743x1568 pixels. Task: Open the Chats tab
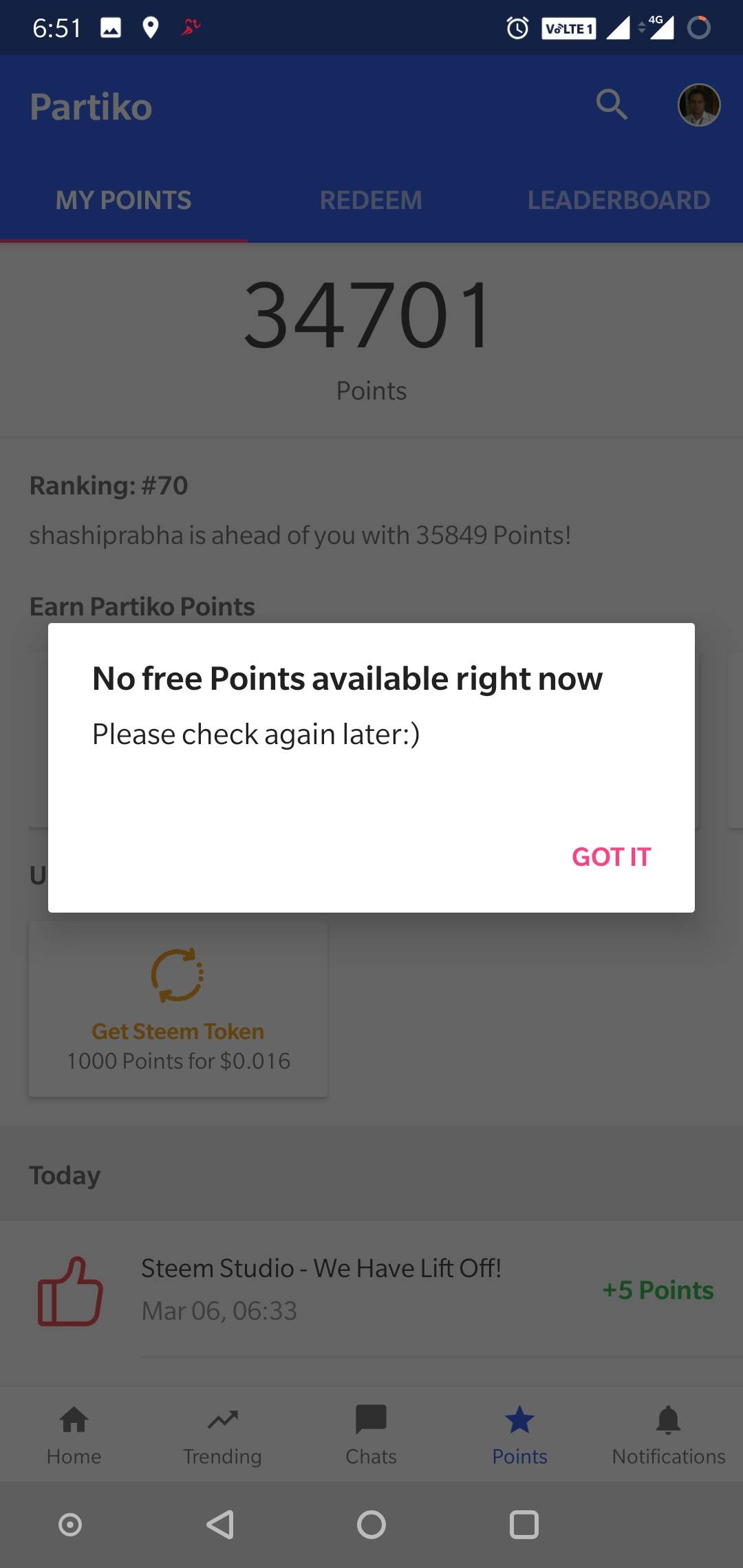pyautogui.click(x=371, y=1435)
